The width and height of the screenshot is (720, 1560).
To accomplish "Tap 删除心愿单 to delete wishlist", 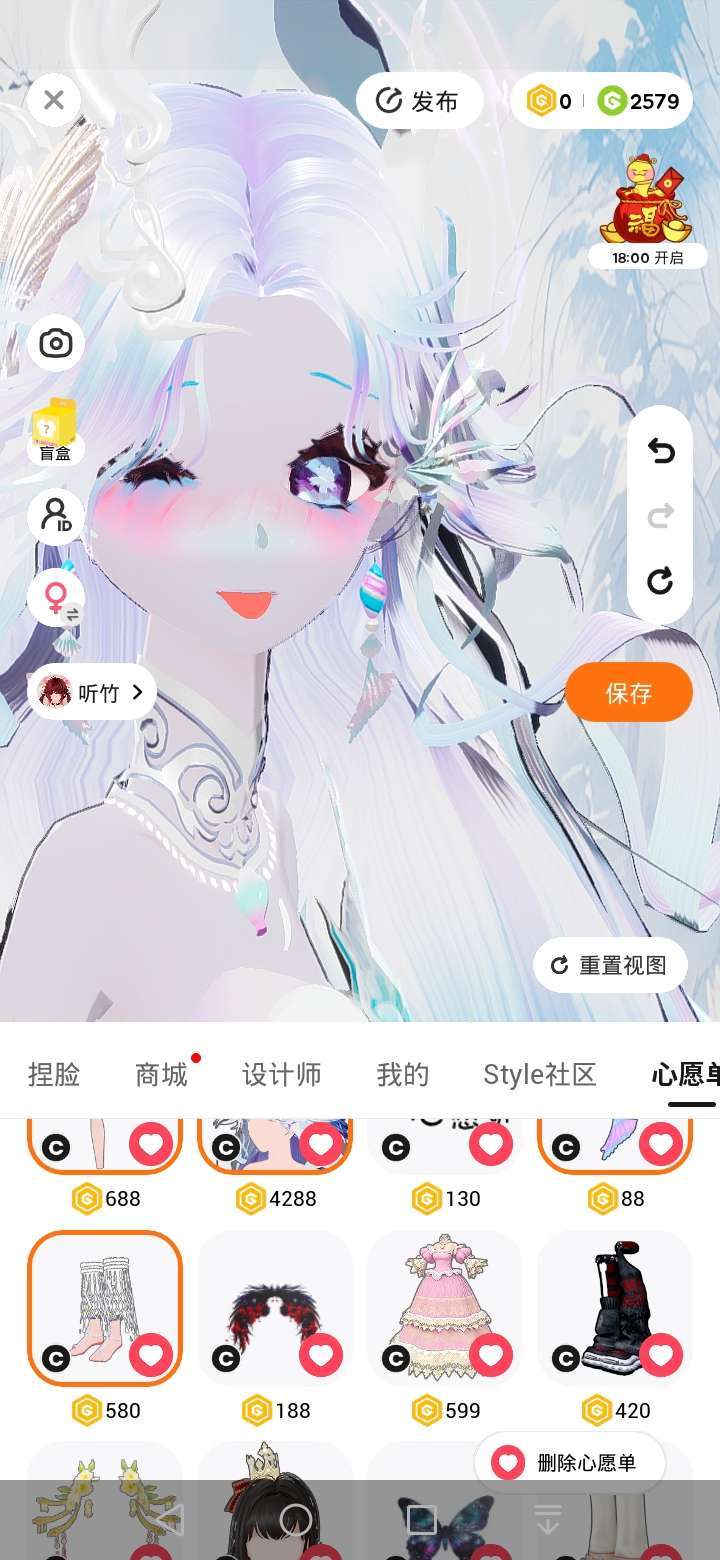I will (570, 1463).
